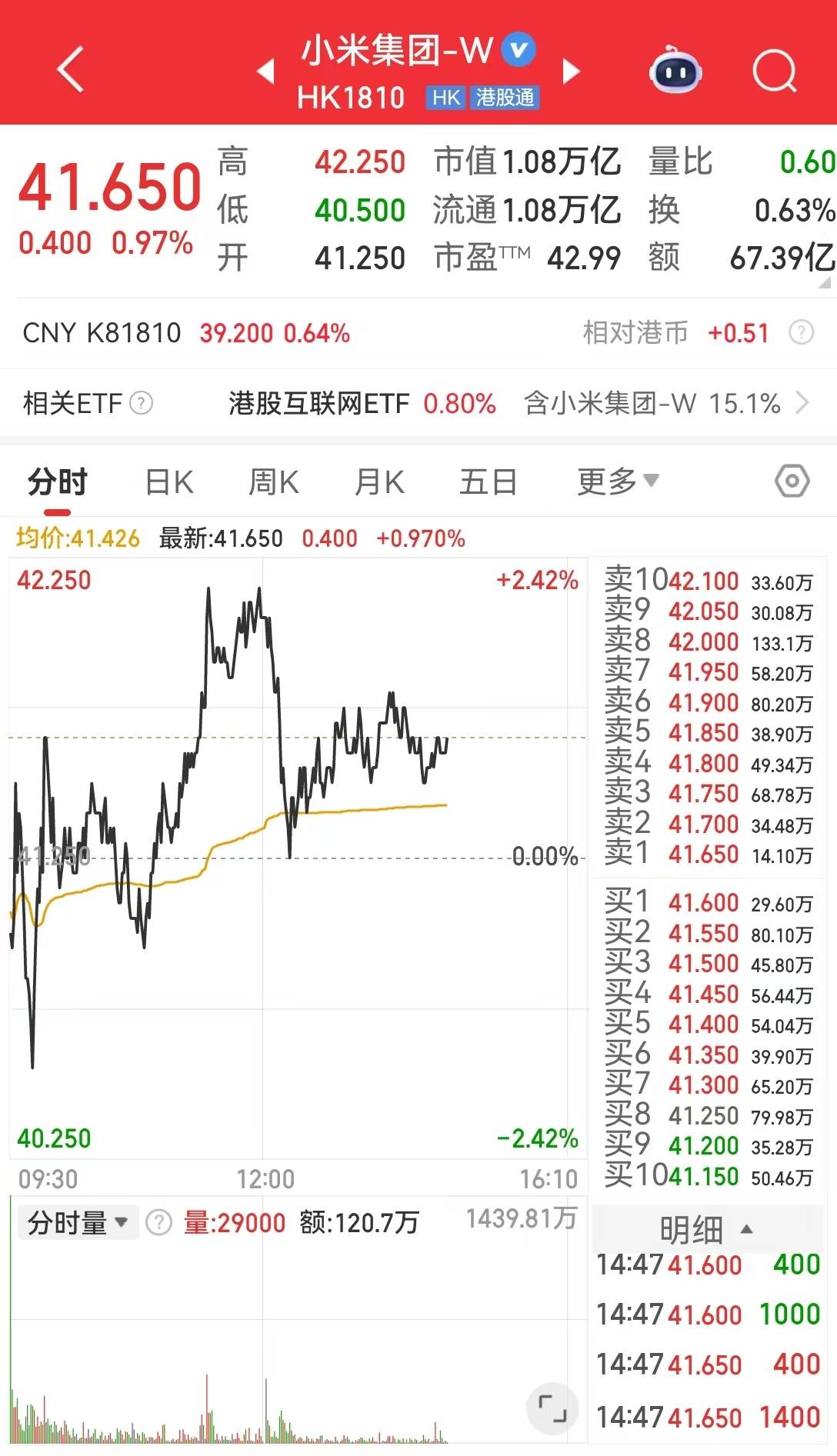Tap the previous-stock left arrow
The height and width of the screenshot is (1456, 837).
[x=265, y=71]
